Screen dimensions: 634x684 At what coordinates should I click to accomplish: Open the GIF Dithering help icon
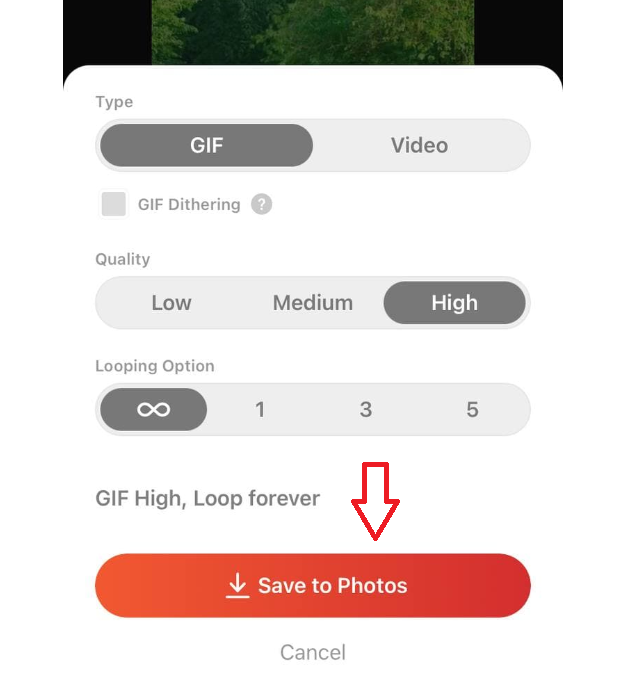tap(261, 204)
